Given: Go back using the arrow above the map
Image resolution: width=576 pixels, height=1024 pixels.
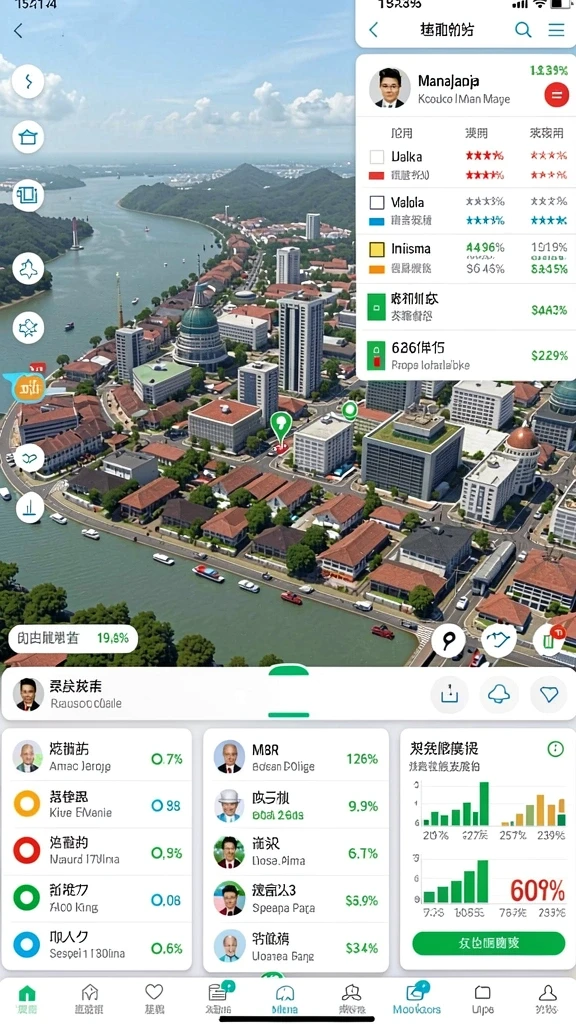Looking at the screenshot, I should pos(18,30).
